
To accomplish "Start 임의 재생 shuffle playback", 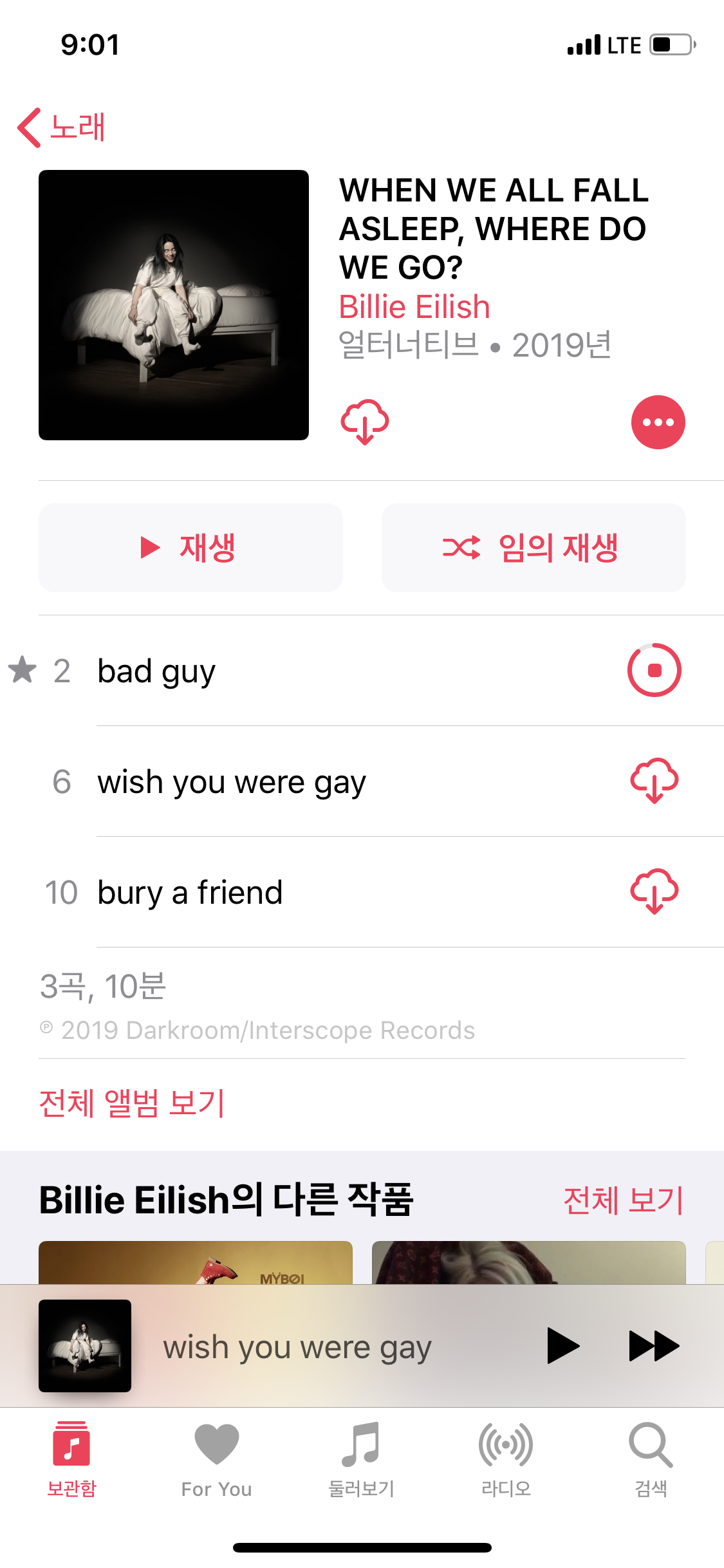I will [x=533, y=548].
